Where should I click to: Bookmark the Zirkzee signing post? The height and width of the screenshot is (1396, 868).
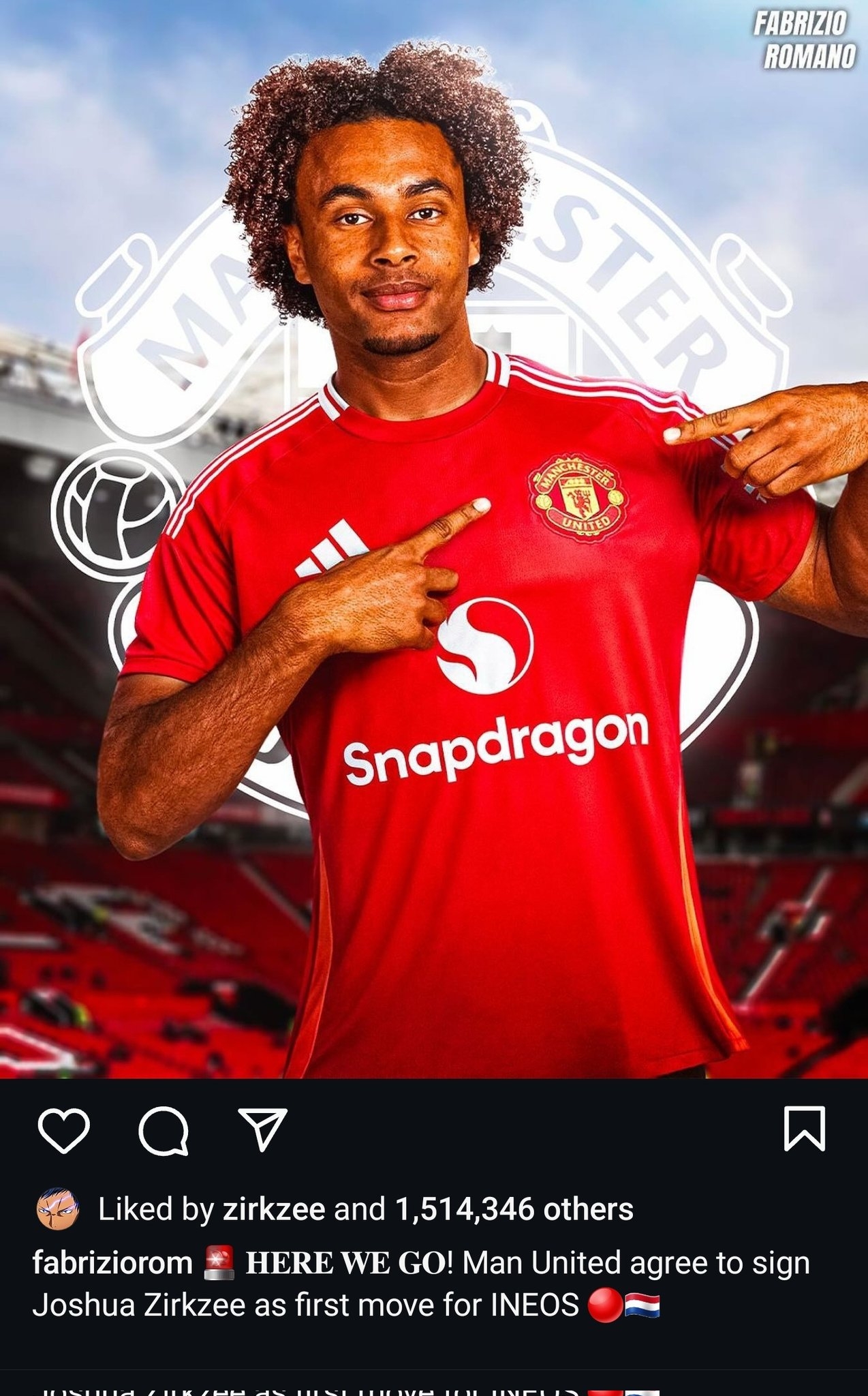[805, 1129]
